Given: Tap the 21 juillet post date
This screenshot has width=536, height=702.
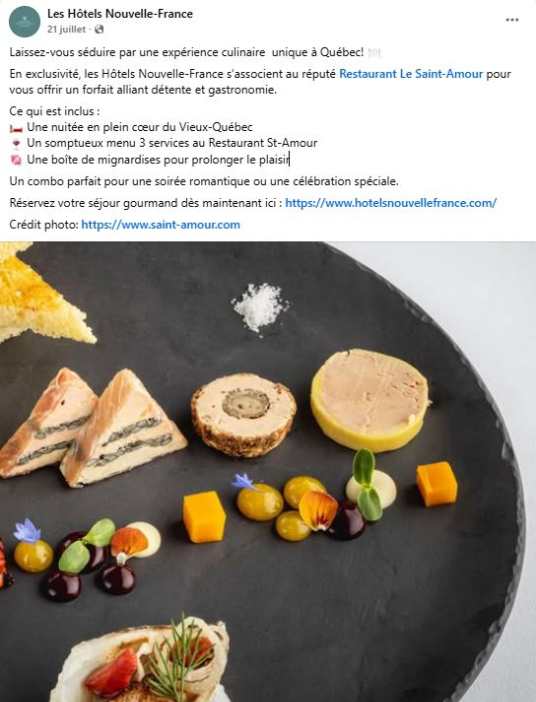Looking at the screenshot, I should [66, 30].
